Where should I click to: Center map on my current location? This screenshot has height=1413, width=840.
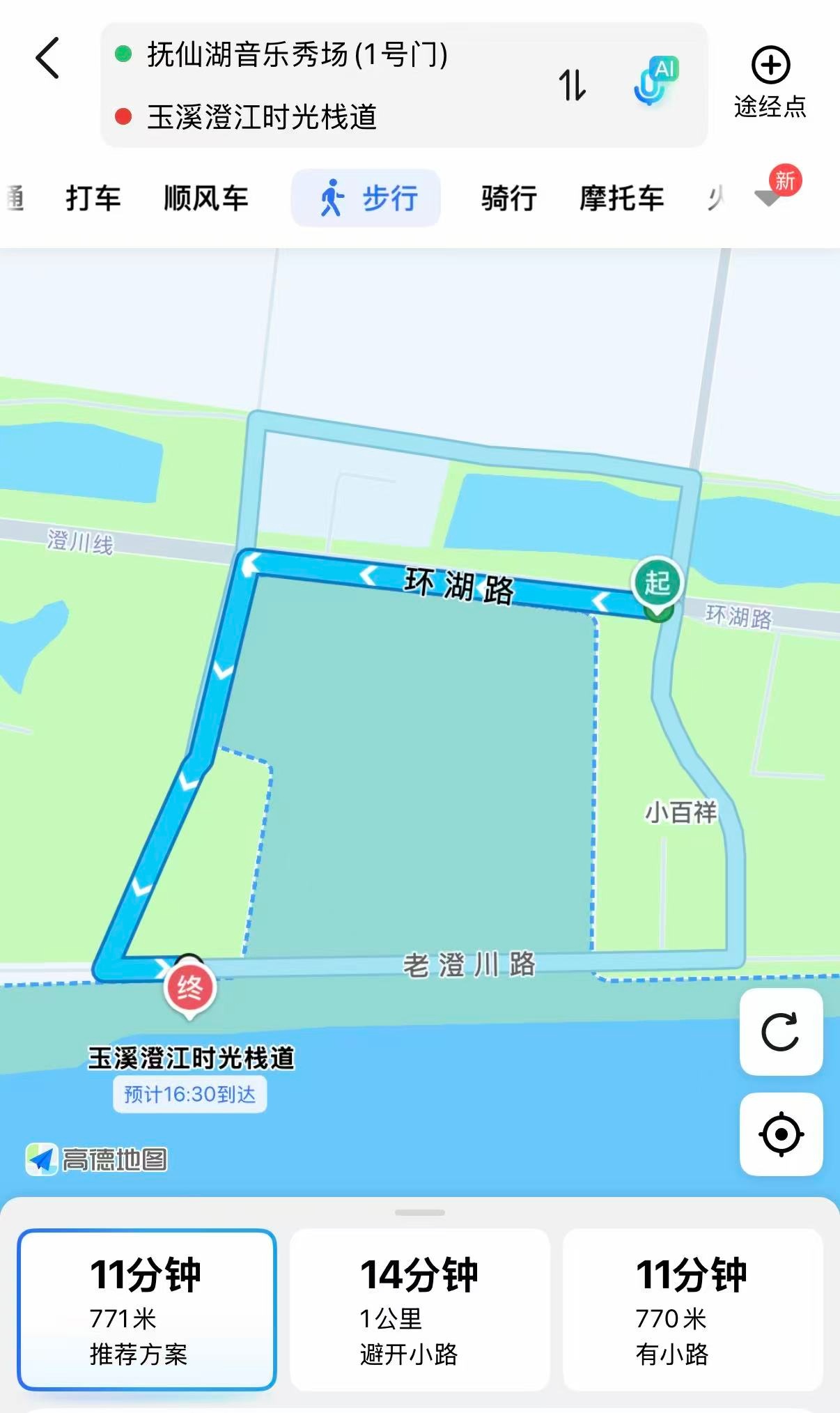tap(781, 1134)
